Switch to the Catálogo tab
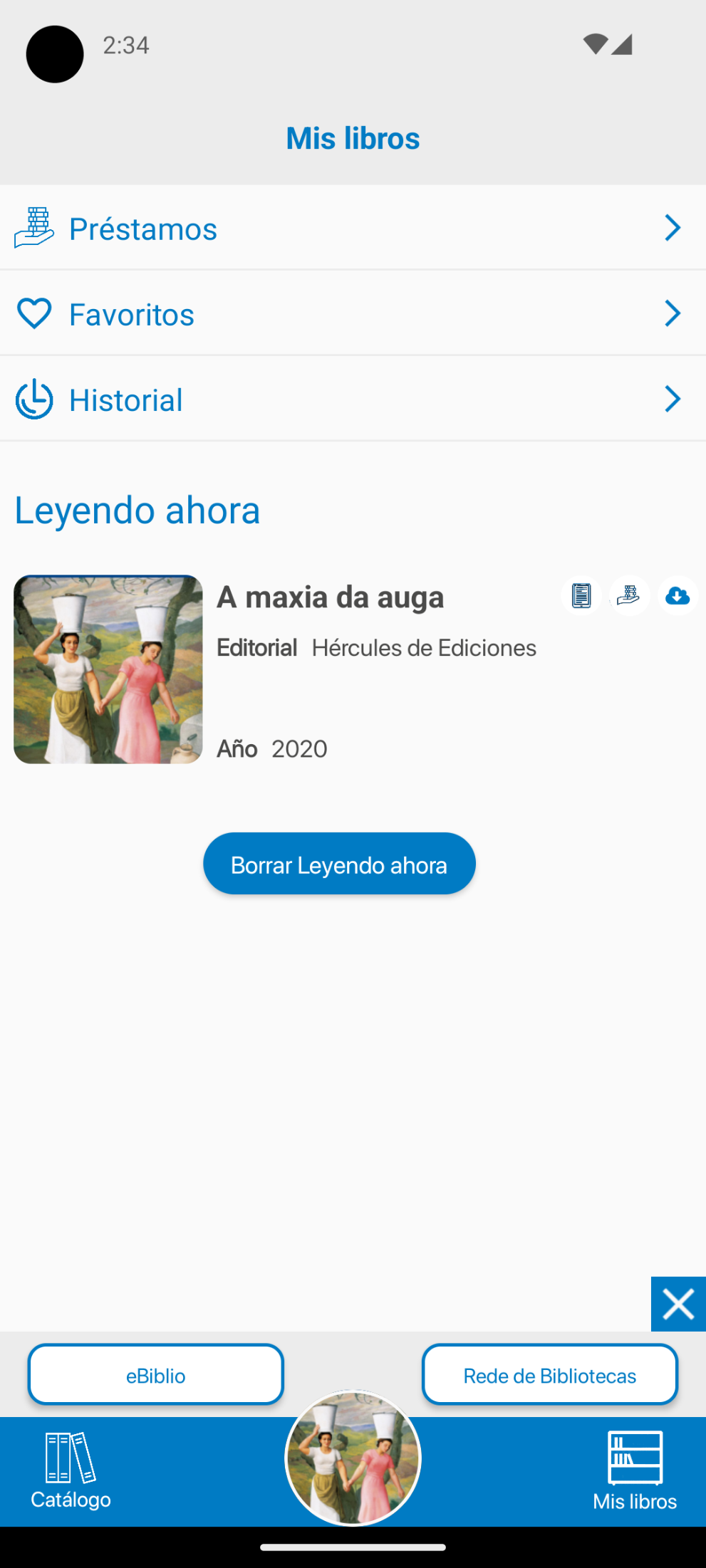The width and height of the screenshot is (706, 1568). pyautogui.click(x=69, y=1474)
